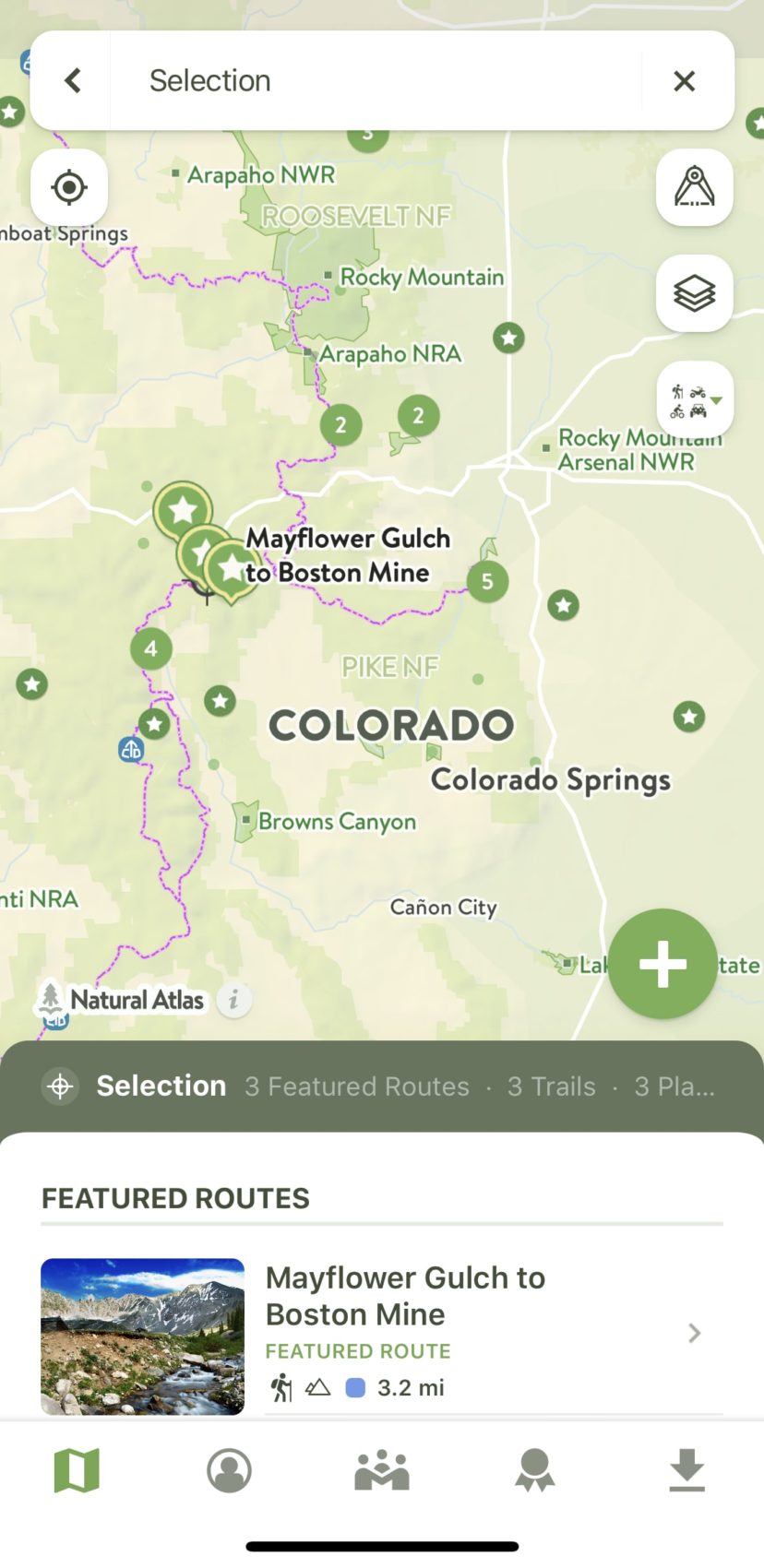Screen dimensions: 764x1568
Task: Tap the cluster marker labeled 5
Action: click(x=487, y=582)
